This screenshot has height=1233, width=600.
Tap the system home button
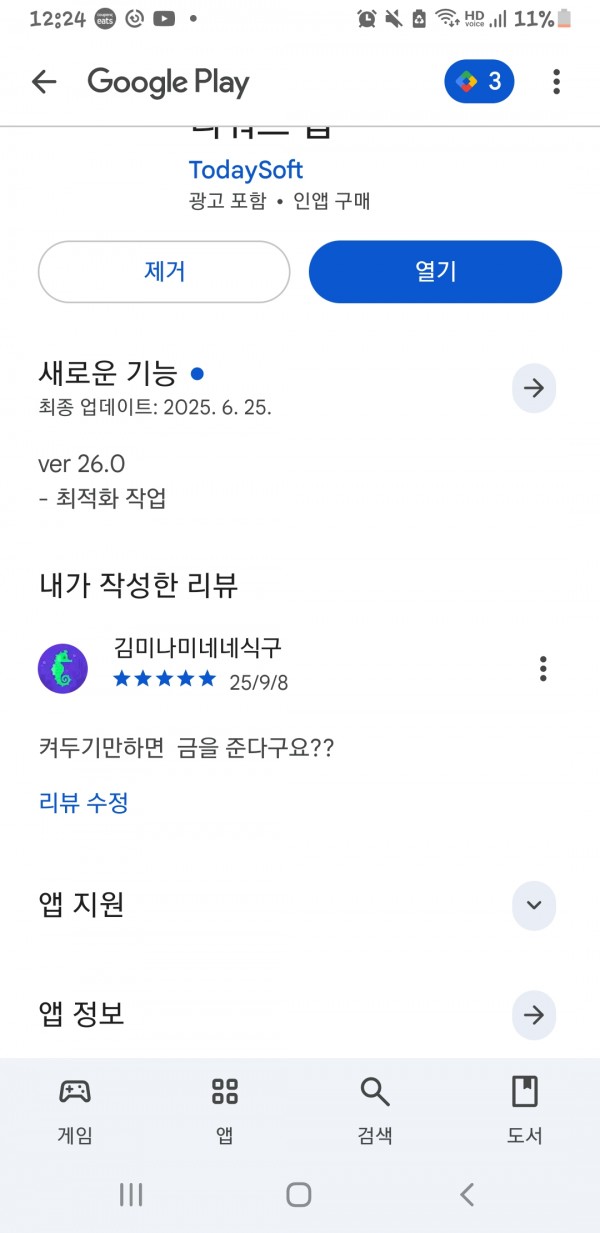click(x=299, y=1194)
